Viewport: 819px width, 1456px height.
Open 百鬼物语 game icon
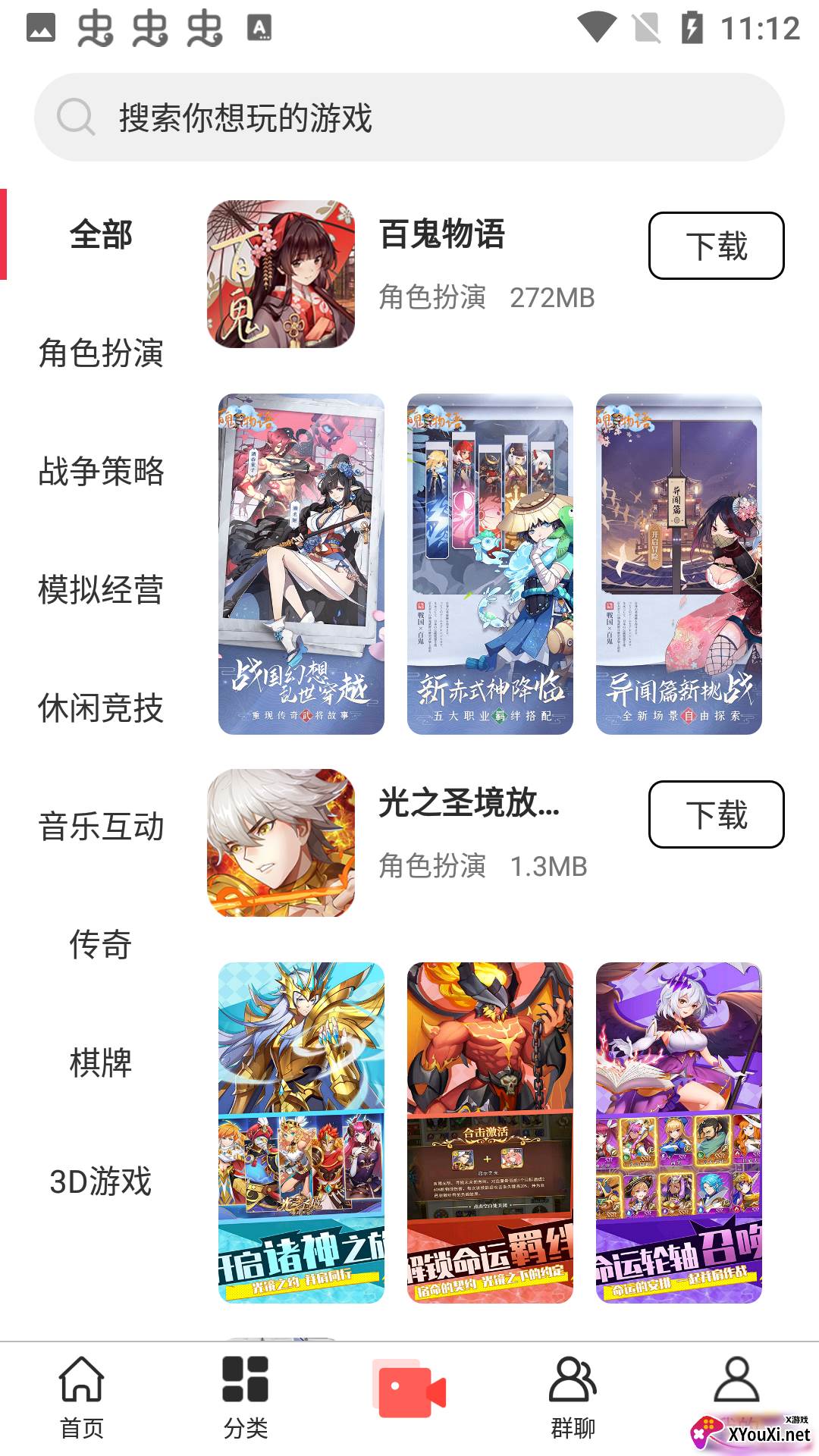click(281, 275)
